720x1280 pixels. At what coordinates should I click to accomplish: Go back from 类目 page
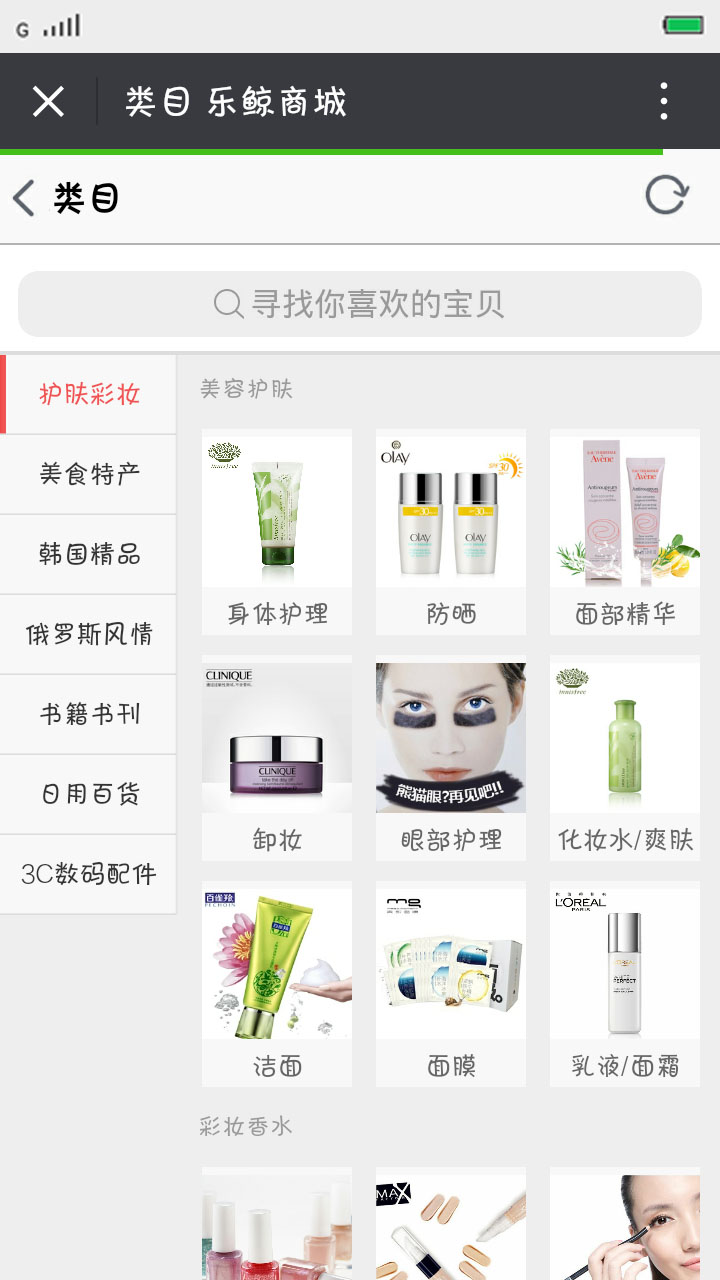pos(24,198)
